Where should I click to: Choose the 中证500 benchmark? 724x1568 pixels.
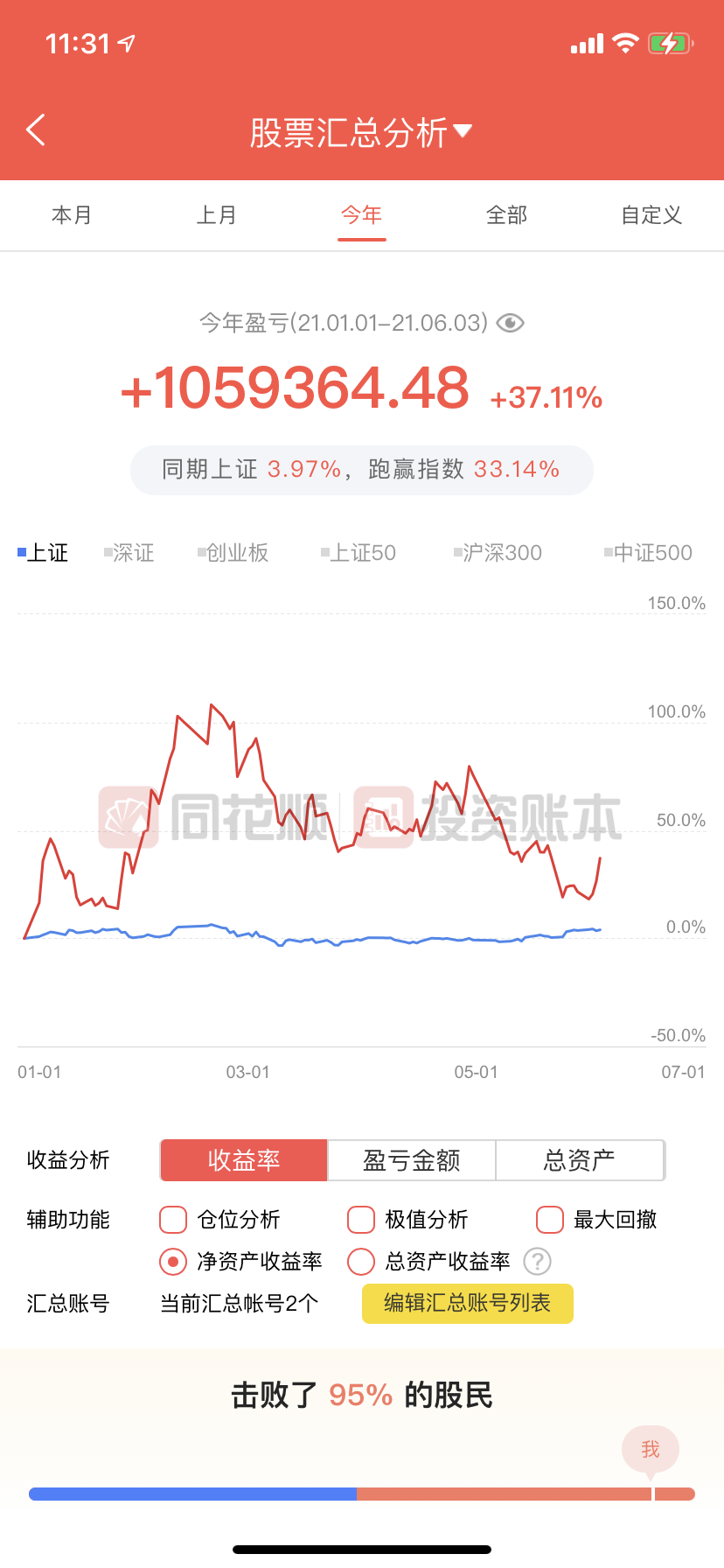pos(648,553)
